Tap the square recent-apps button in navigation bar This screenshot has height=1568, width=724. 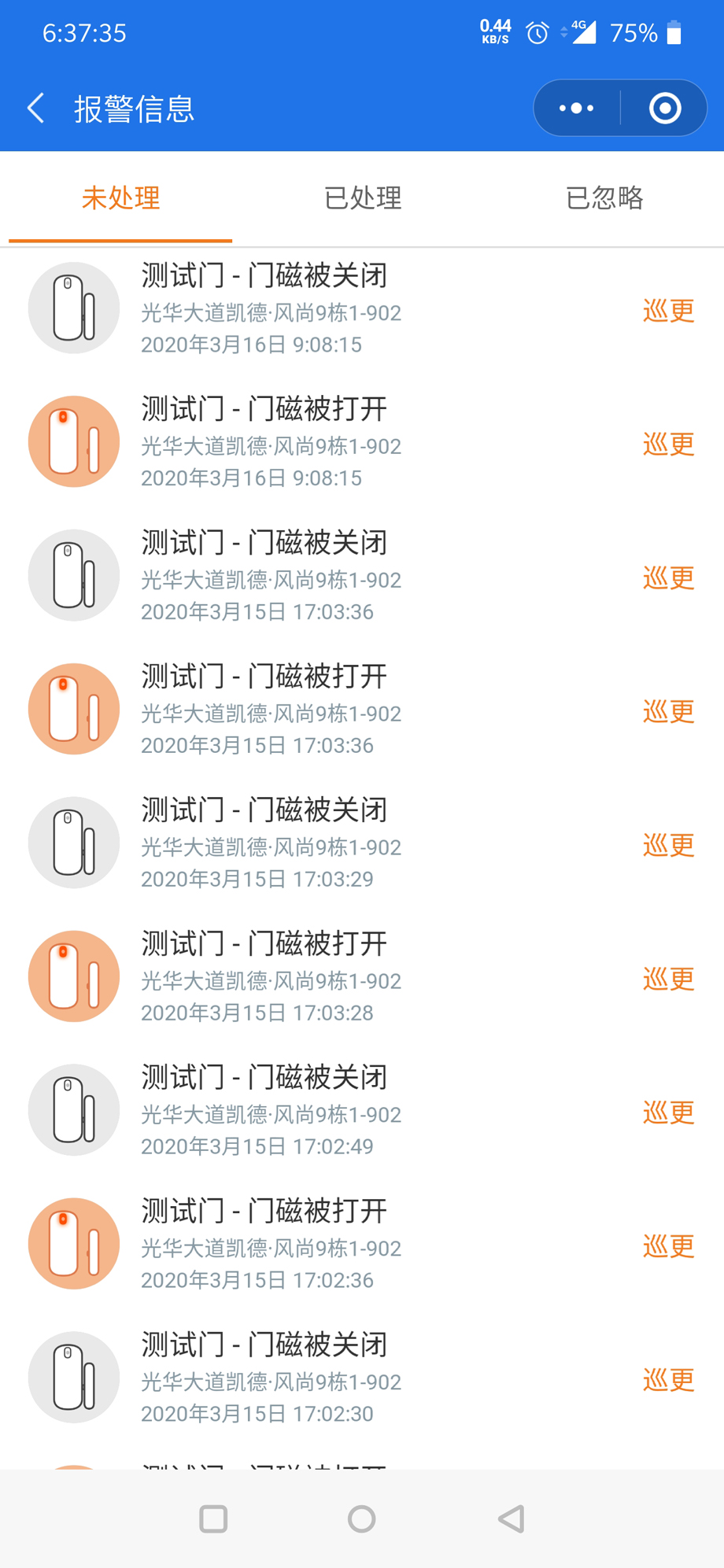[212, 1519]
